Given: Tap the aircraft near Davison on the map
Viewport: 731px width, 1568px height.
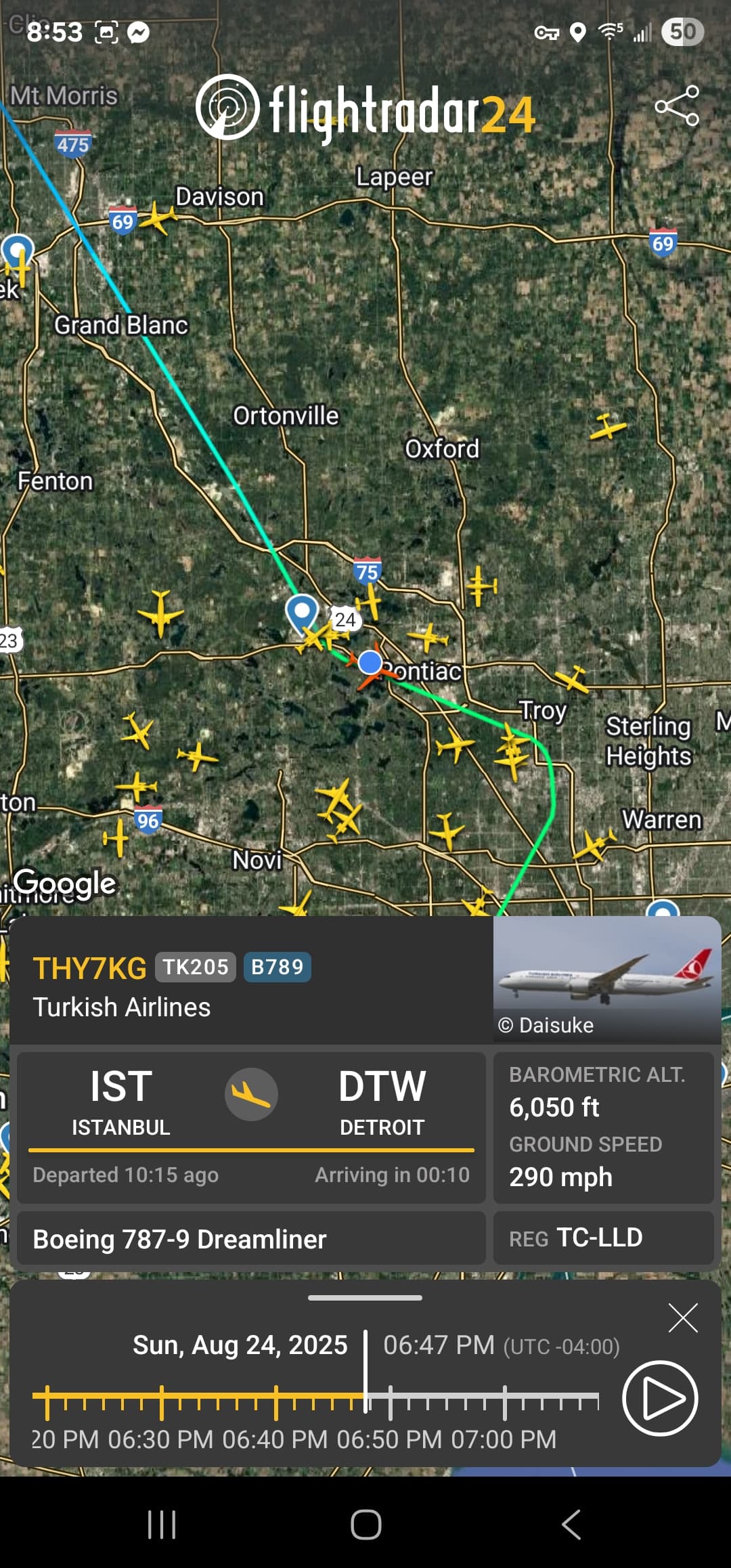Looking at the screenshot, I should coord(158,217).
